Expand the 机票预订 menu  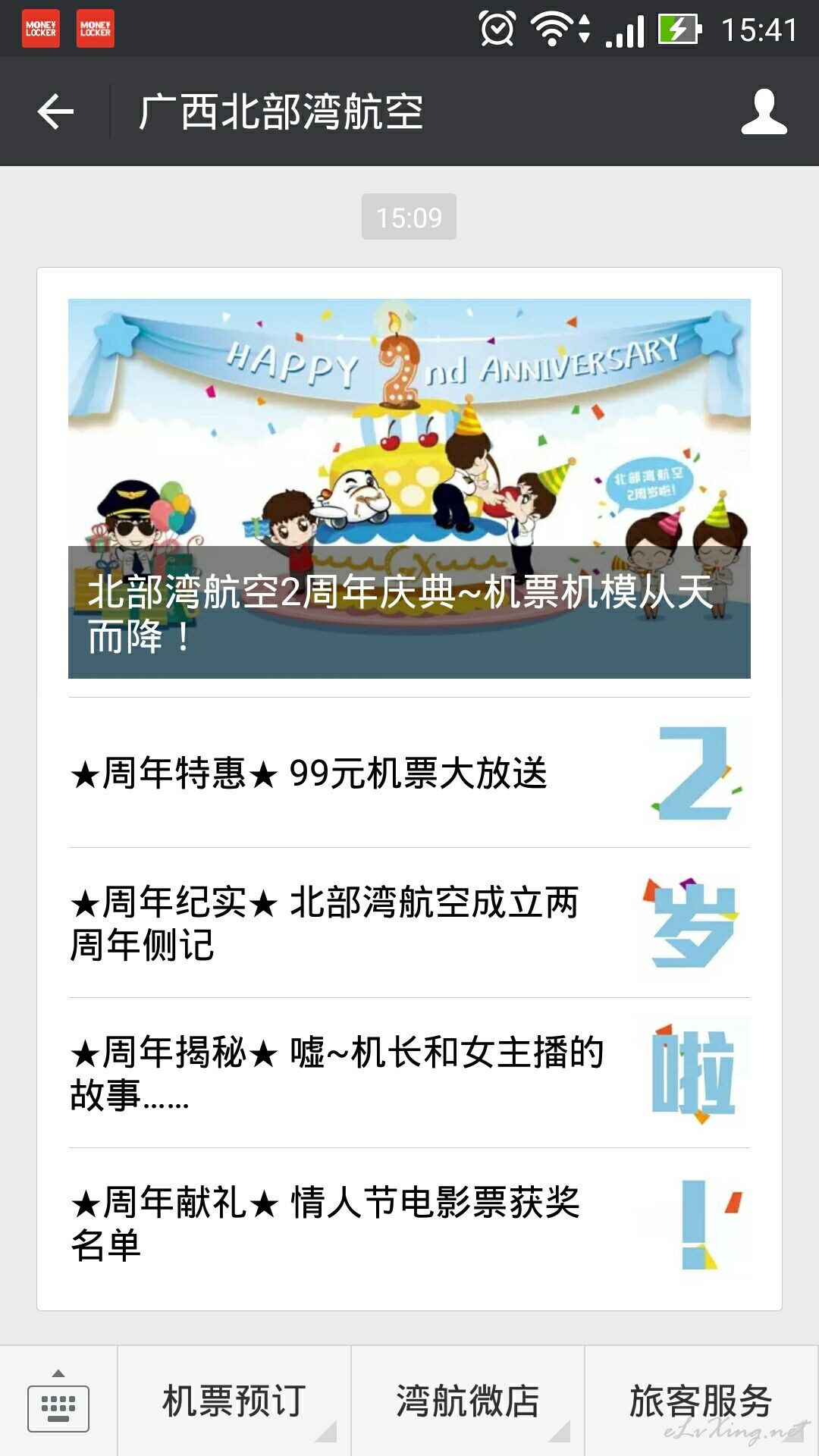[234, 1401]
